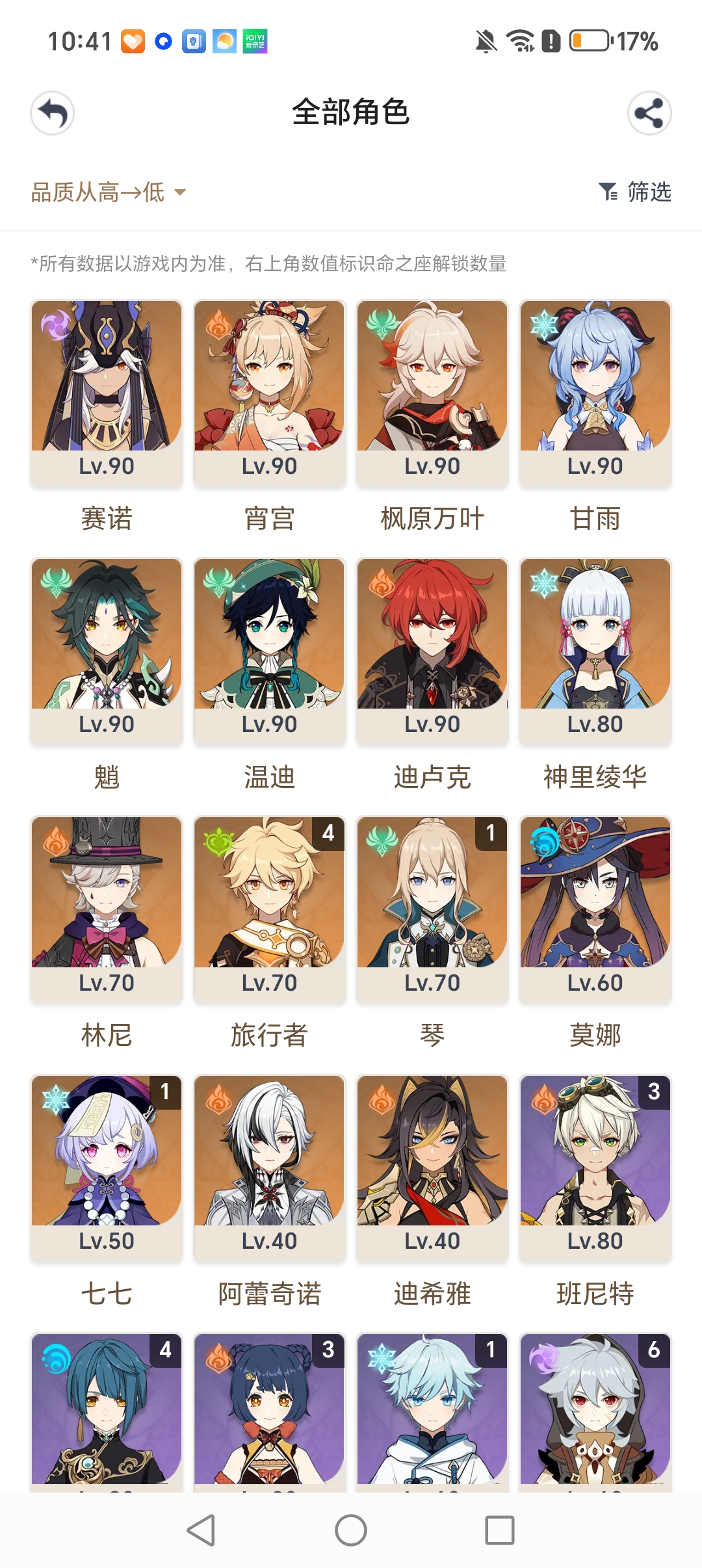702x1568 pixels.
Task: Share the all-characters page
Action: coord(649,113)
